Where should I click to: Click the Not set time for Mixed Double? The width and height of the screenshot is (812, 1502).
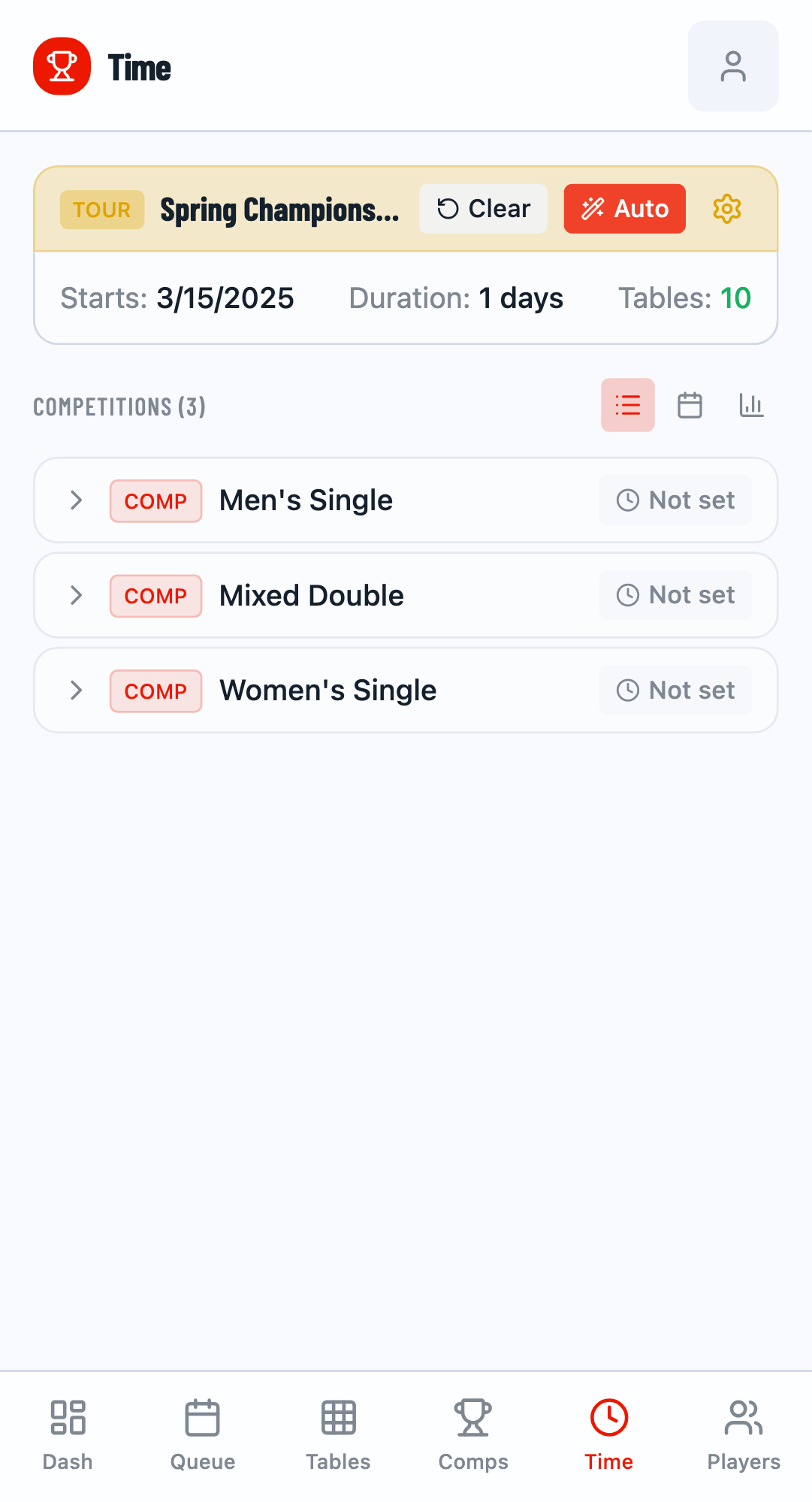pos(675,594)
